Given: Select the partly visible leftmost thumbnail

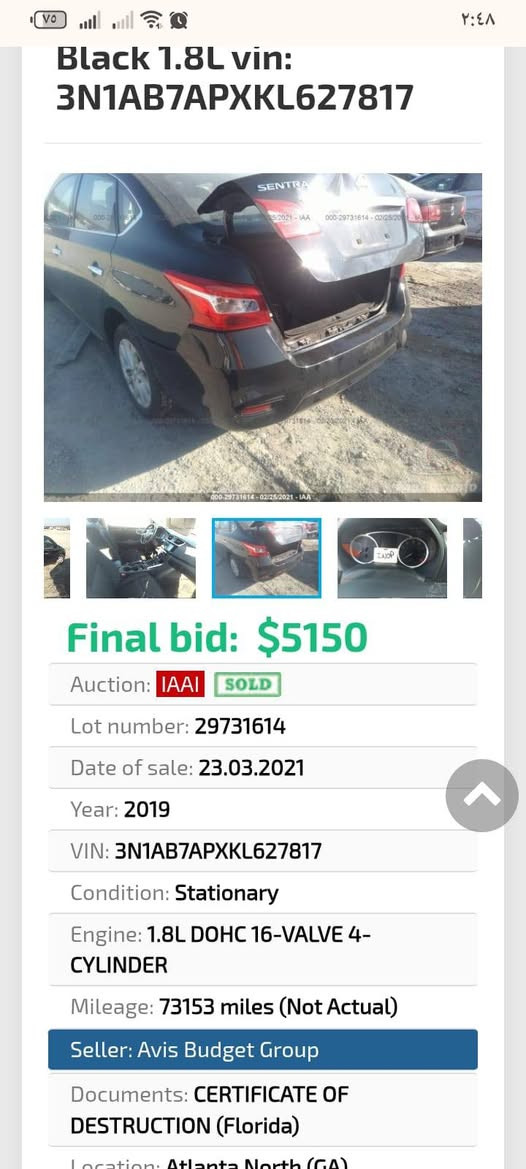Looking at the screenshot, I should (57, 558).
